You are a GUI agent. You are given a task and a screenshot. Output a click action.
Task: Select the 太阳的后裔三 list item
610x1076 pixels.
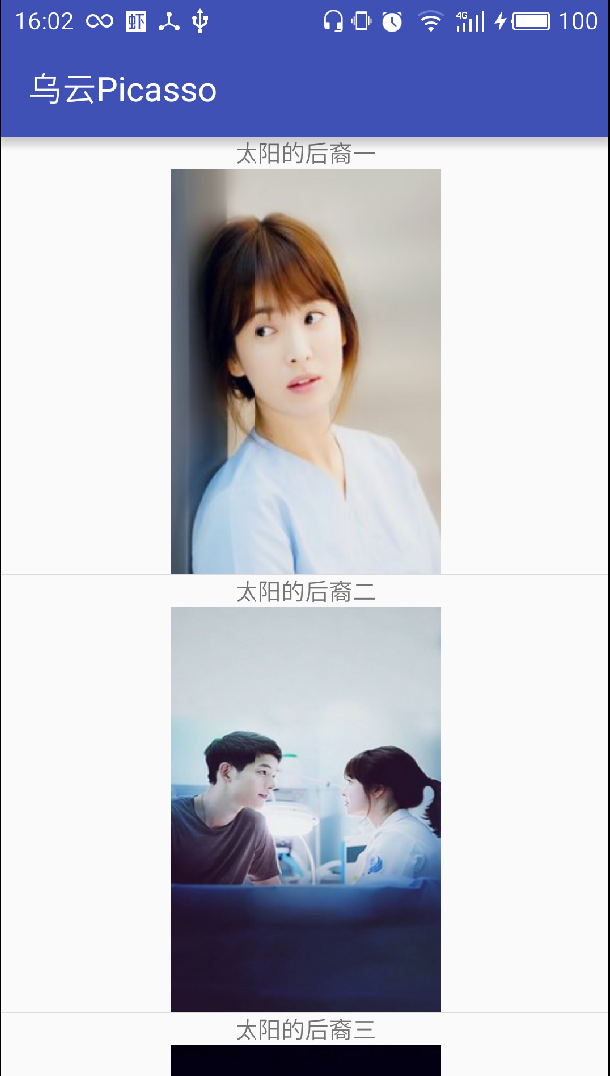coord(305,1045)
